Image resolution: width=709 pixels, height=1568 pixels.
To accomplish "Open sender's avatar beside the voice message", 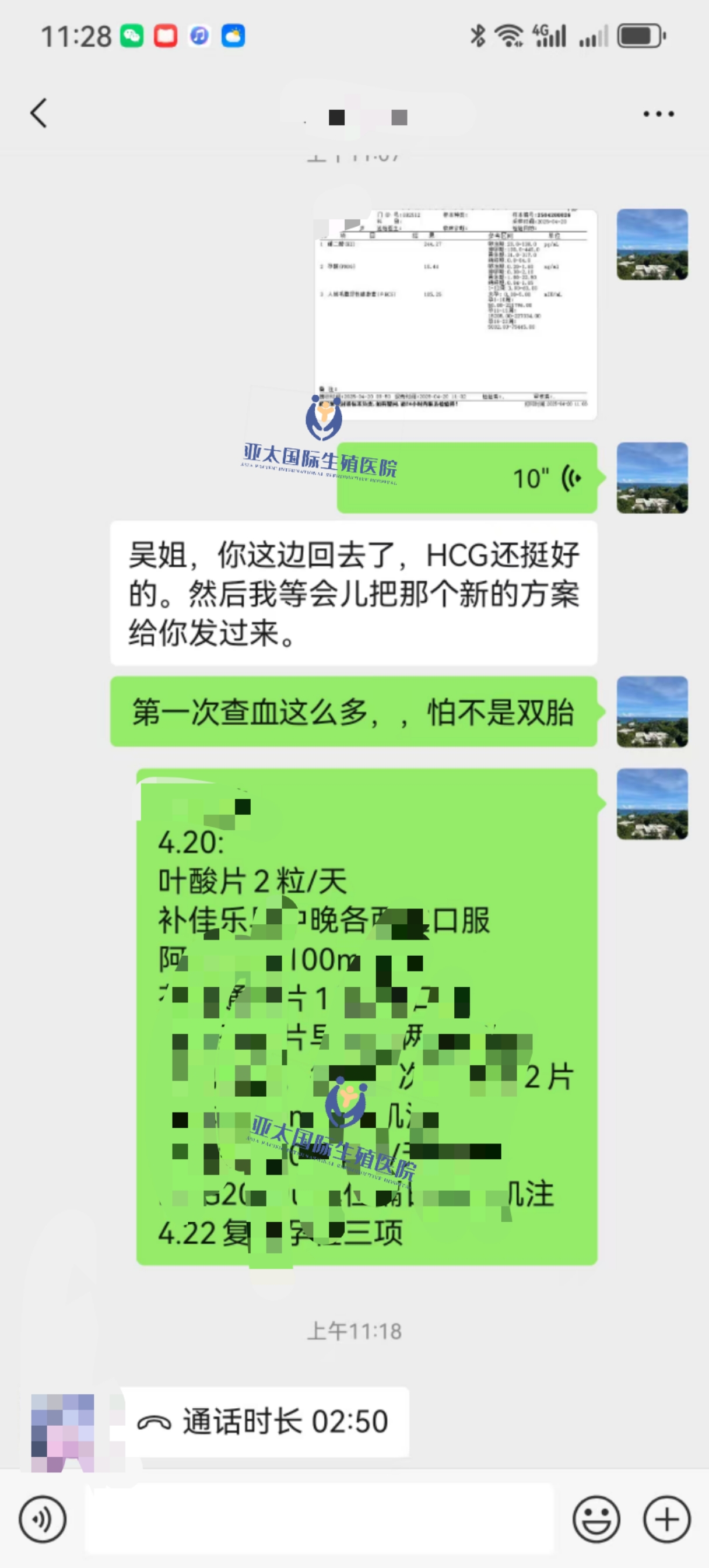I will [x=652, y=478].
